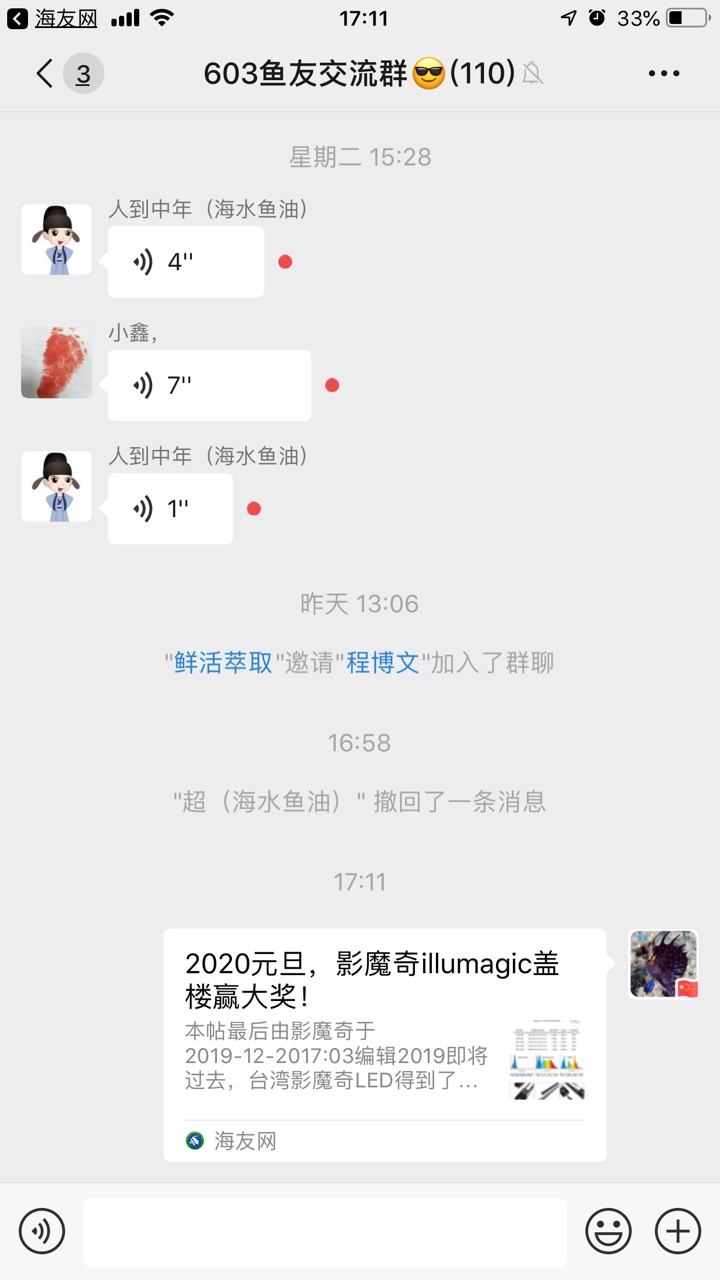Play the 1-second voice message
The height and width of the screenshot is (1280, 720).
coord(170,509)
